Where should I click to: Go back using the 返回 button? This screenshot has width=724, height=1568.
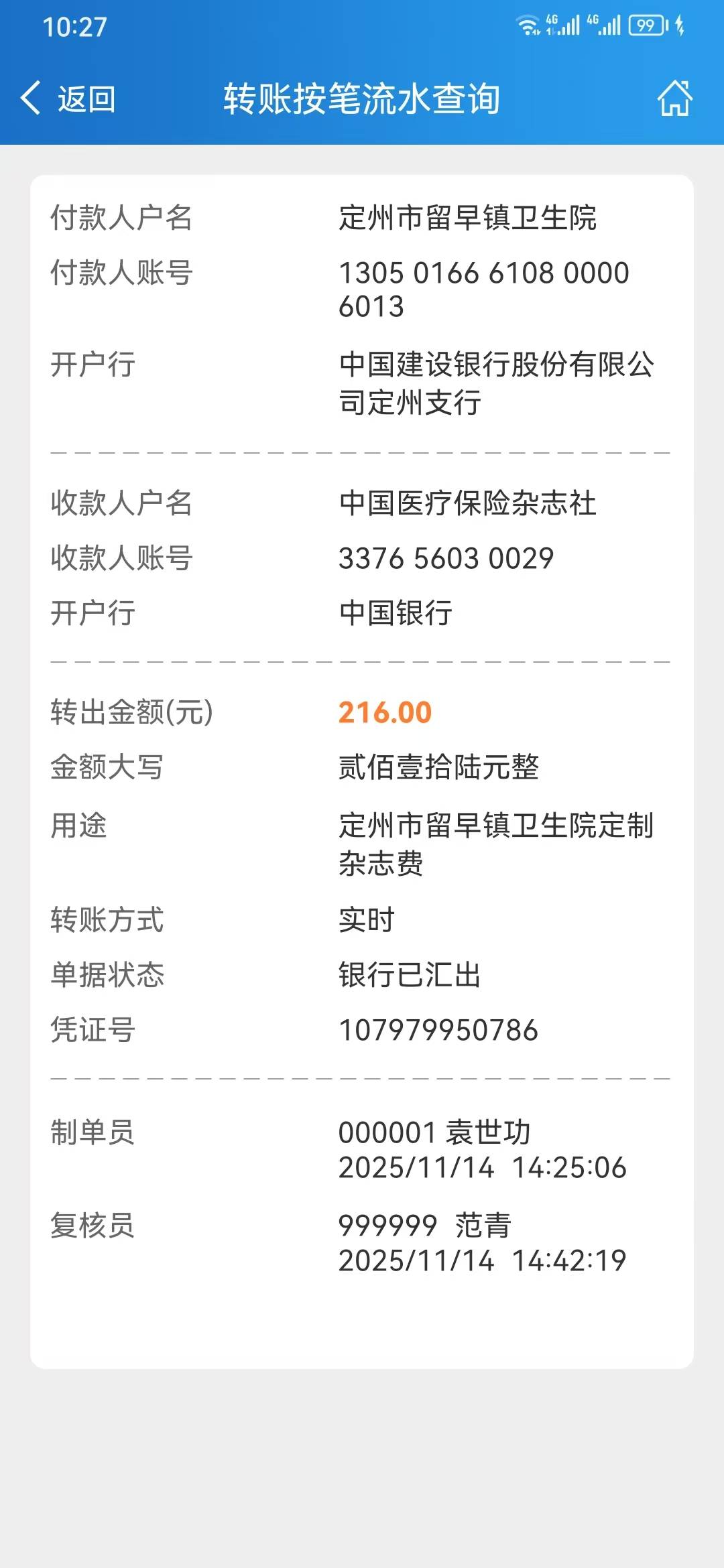tap(68, 99)
